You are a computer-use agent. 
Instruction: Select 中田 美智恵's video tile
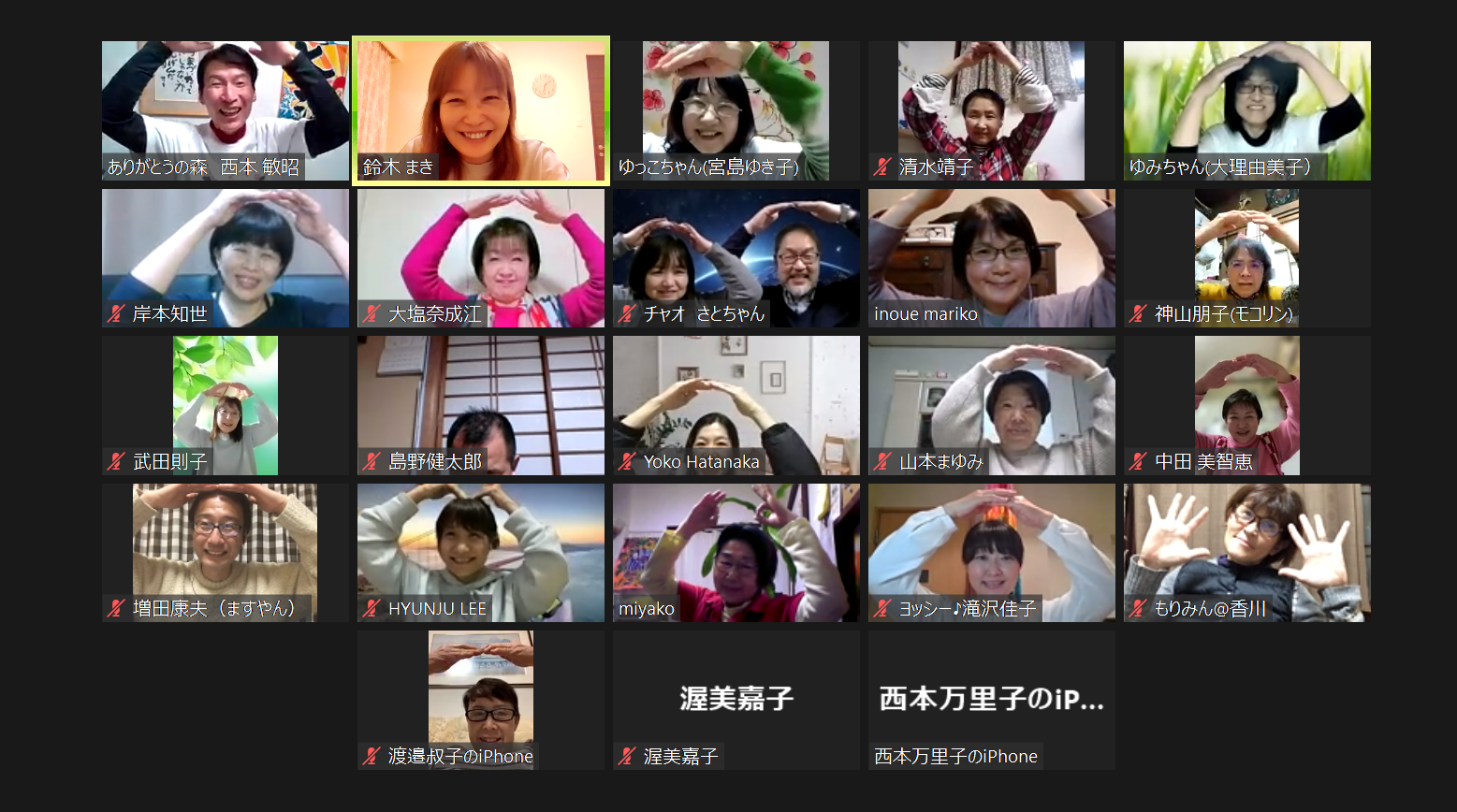click(1246, 405)
